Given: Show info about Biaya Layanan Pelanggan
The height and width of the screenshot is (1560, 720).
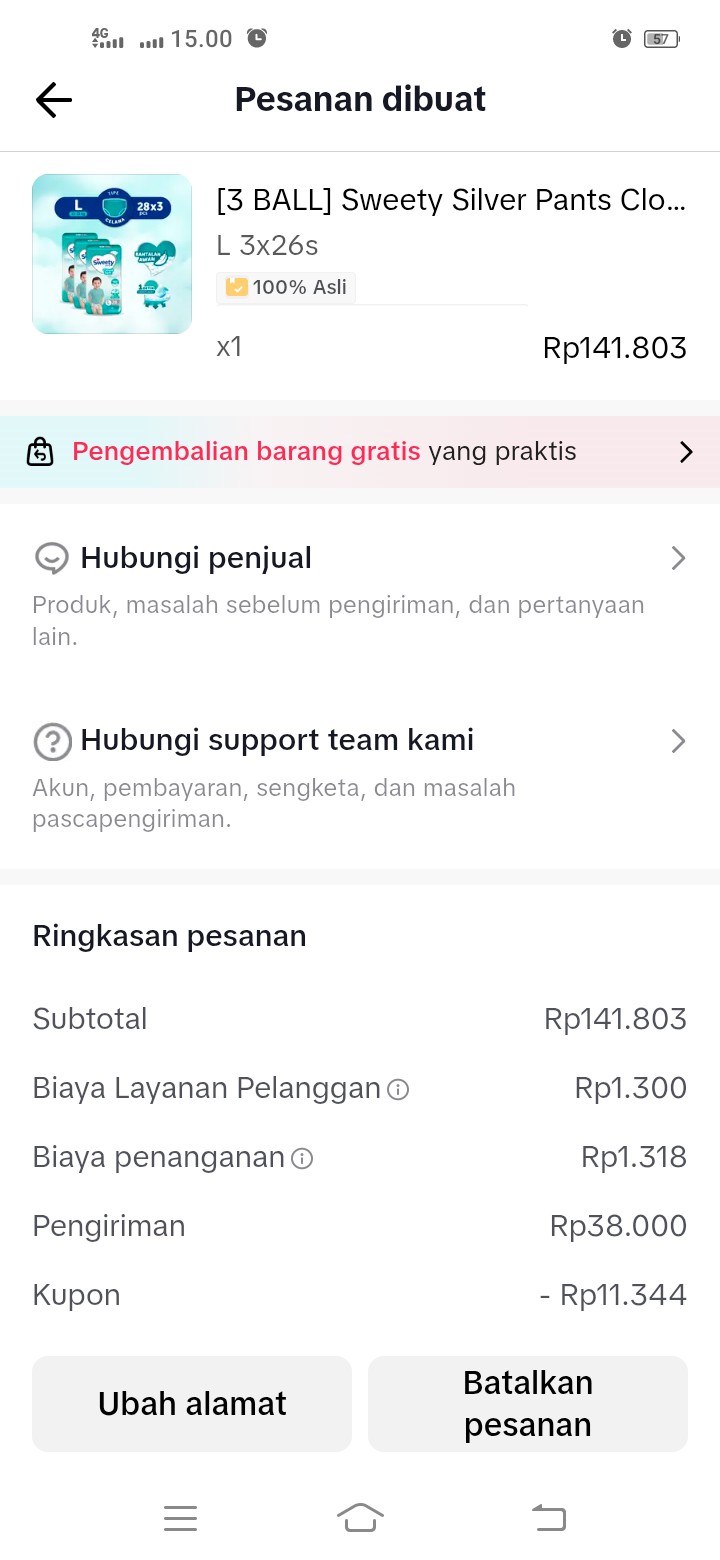Looking at the screenshot, I should [398, 1089].
